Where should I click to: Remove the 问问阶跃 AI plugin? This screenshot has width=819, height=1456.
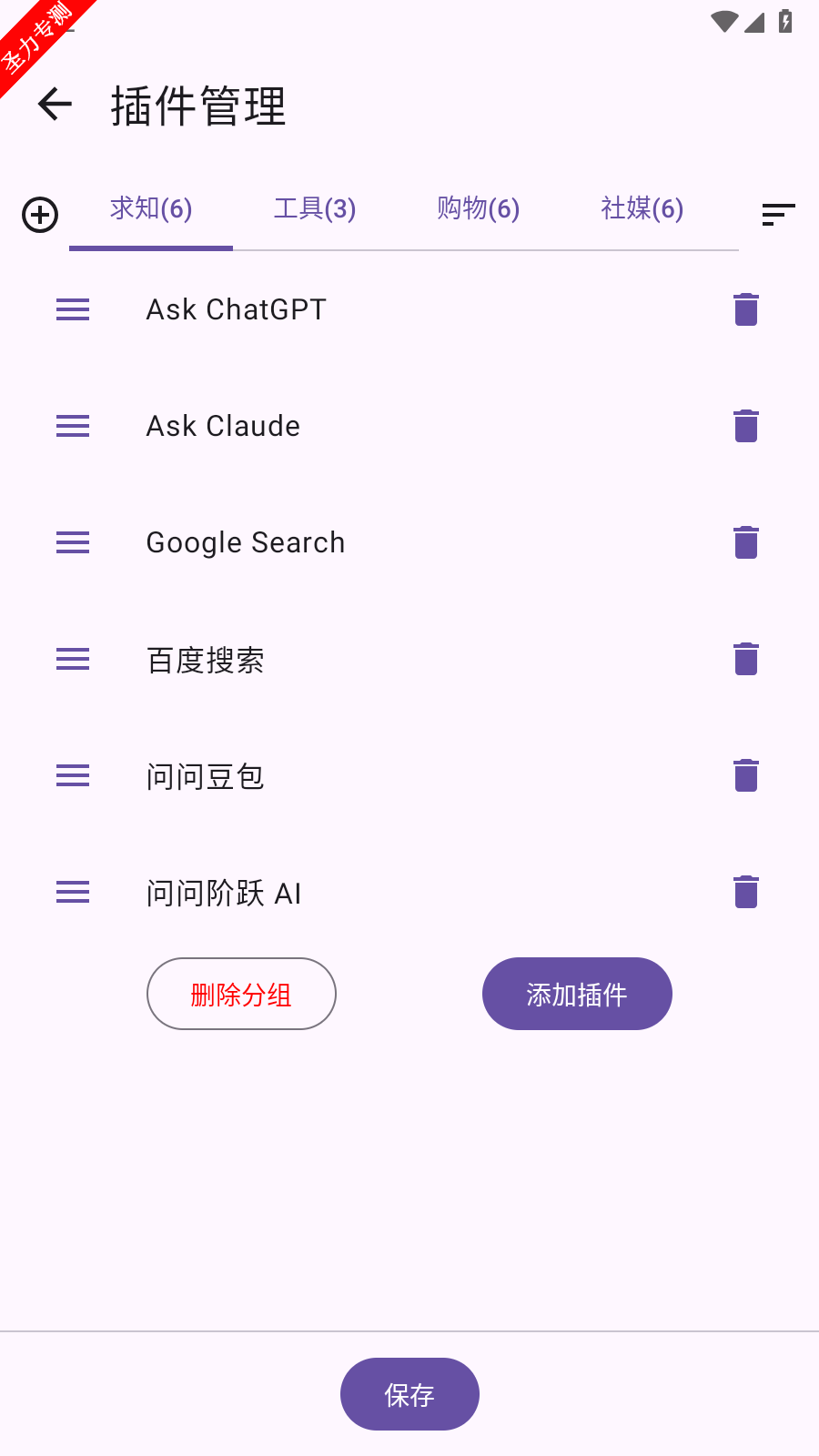[746, 892]
